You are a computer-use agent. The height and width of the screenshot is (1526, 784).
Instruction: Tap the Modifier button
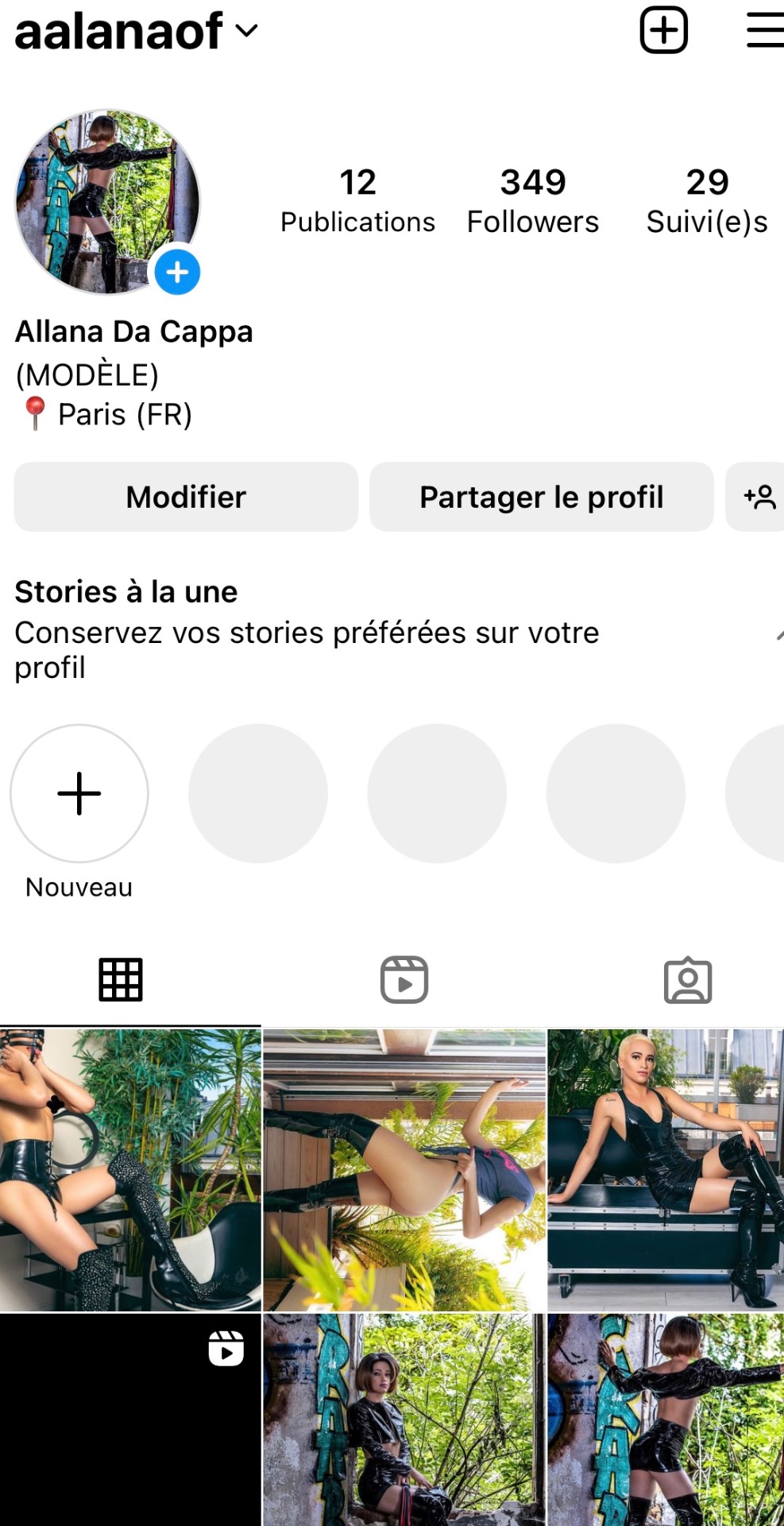click(x=186, y=497)
